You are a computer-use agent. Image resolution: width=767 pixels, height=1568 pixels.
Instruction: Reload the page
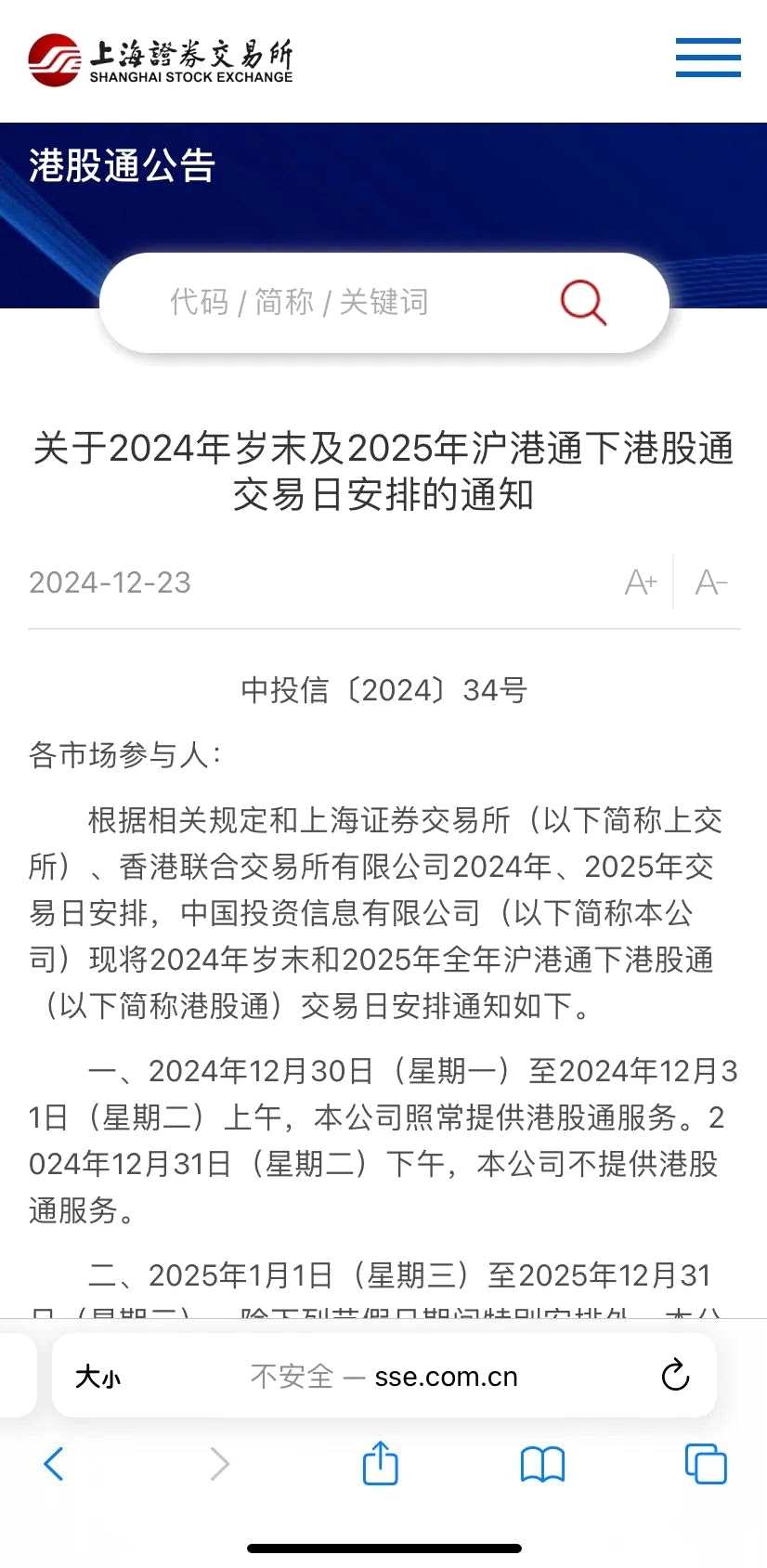pyautogui.click(x=675, y=1376)
